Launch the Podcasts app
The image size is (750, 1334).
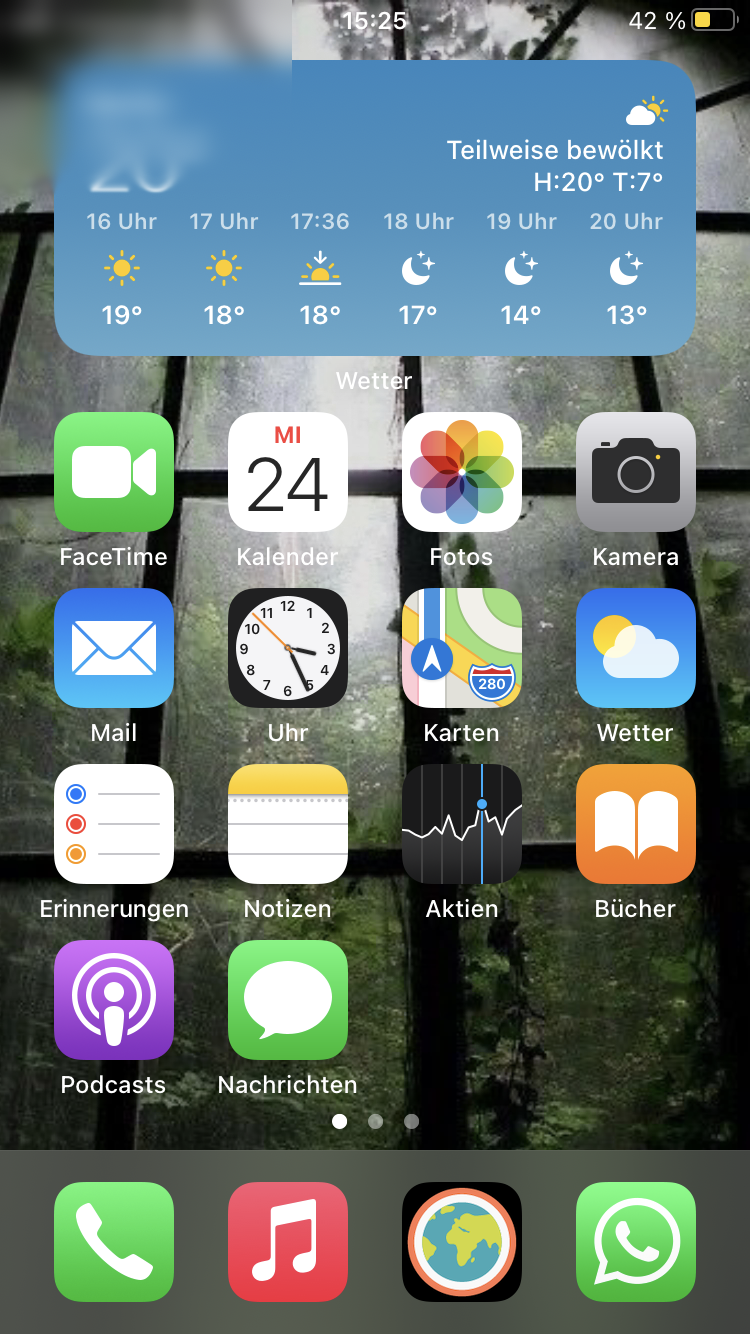pyautogui.click(x=114, y=1000)
